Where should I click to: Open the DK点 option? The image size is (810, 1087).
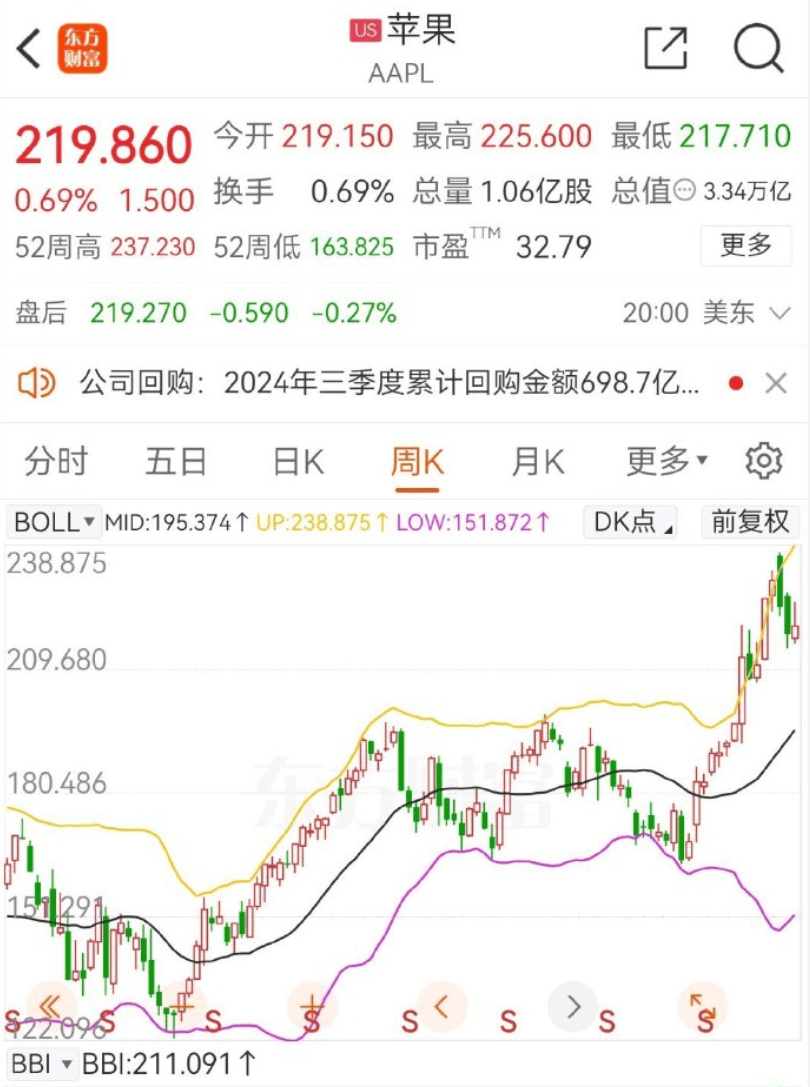pyautogui.click(x=634, y=521)
